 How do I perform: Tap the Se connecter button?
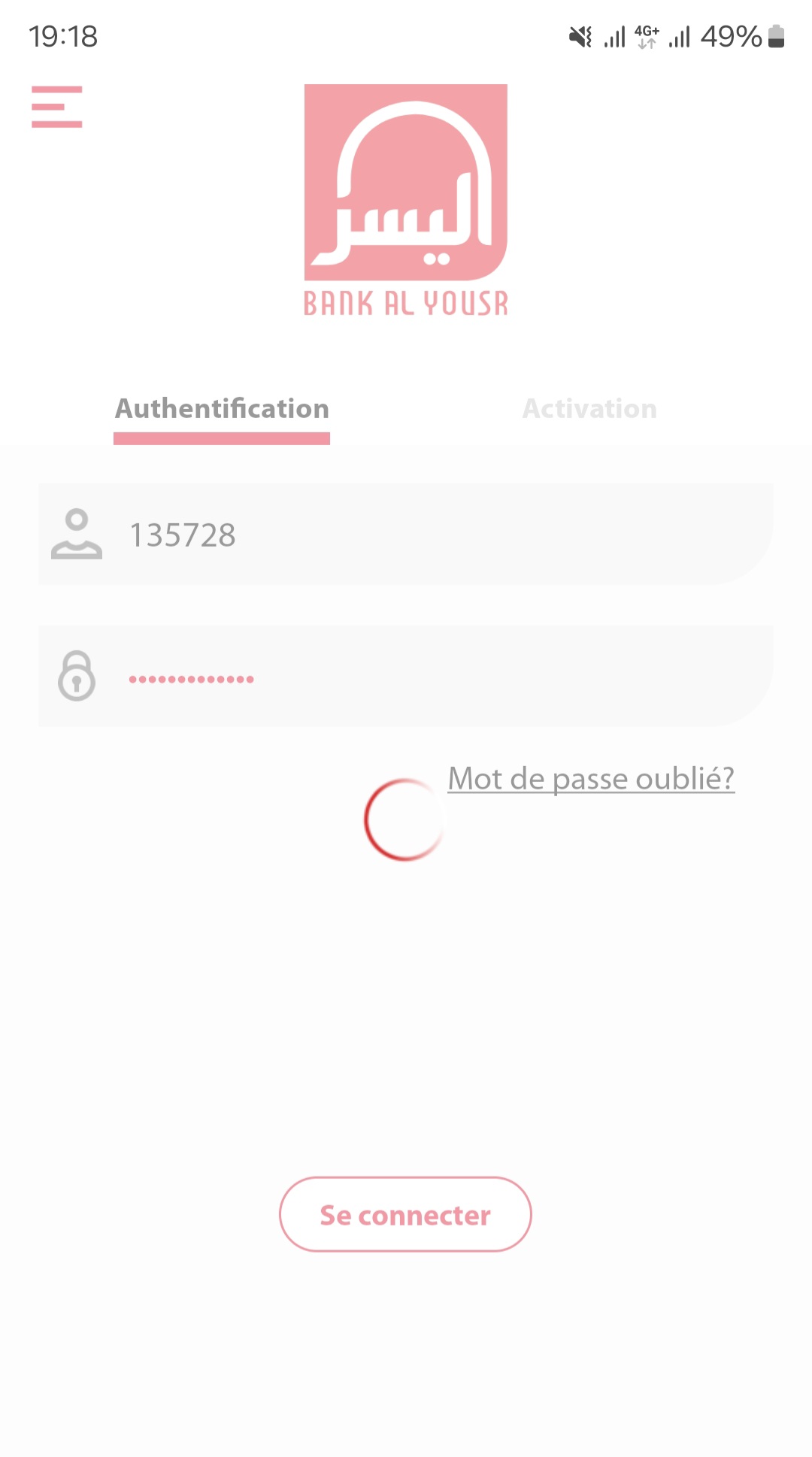point(405,1214)
